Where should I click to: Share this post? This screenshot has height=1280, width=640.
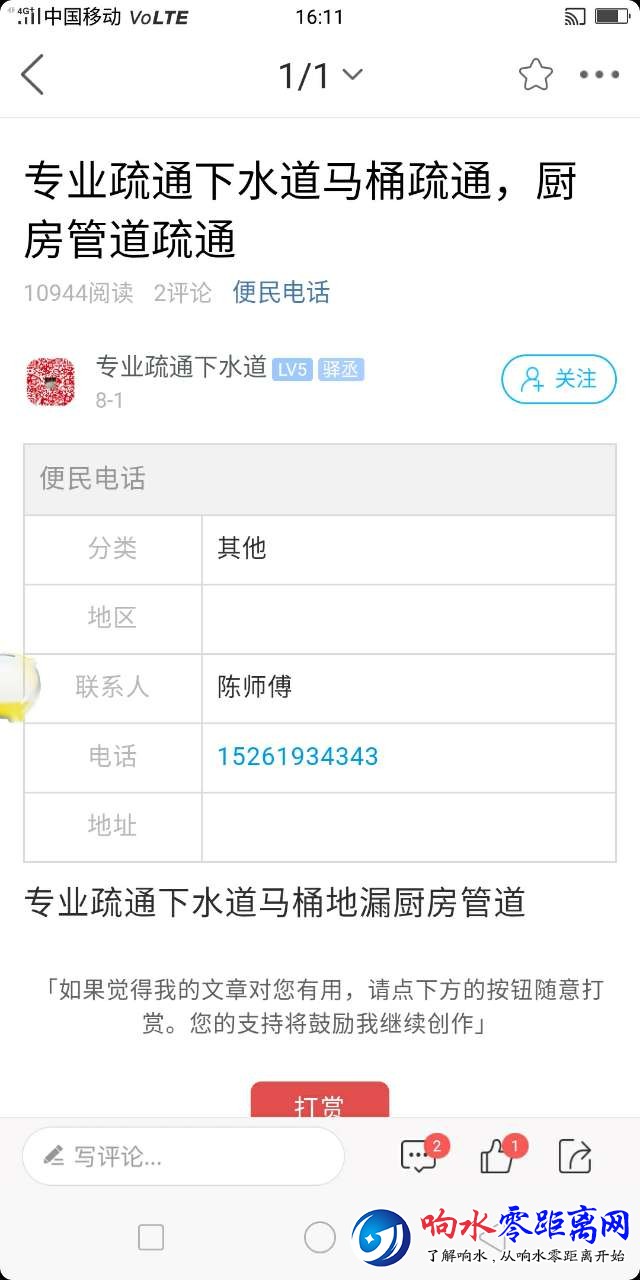click(575, 1157)
